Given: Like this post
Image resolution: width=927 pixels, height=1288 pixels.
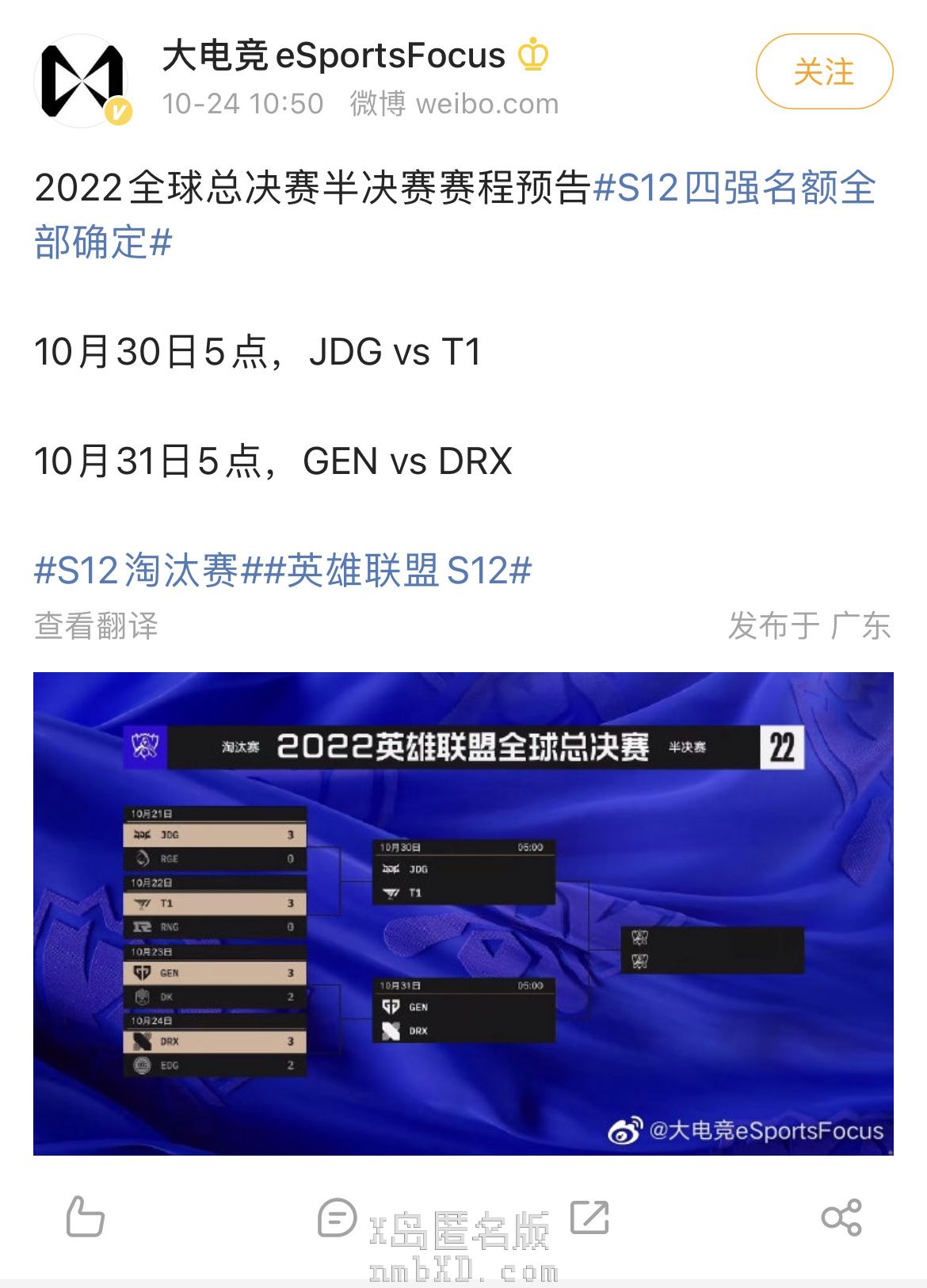Looking at the screenshot, I should [x=85, y=1217].
